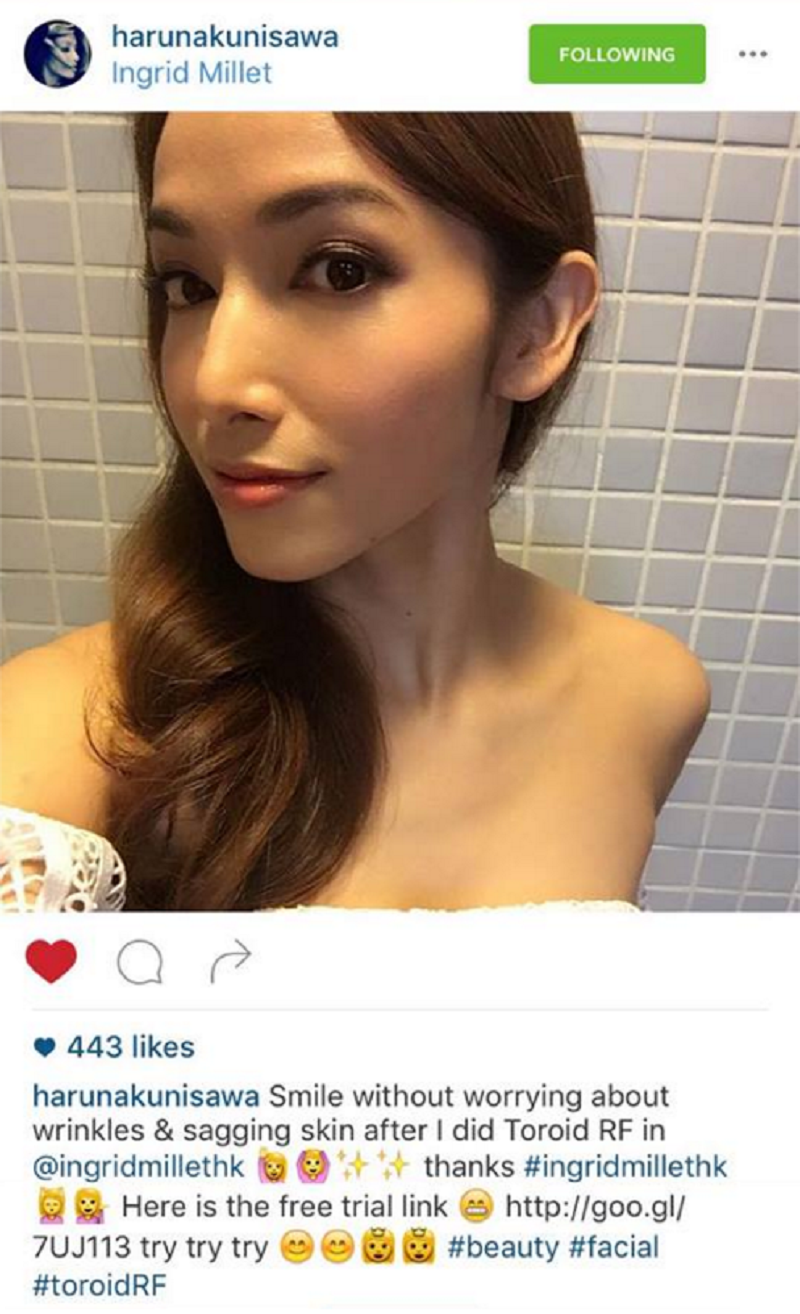
Task: Tap the green Following button
Action: pos(616,54)
